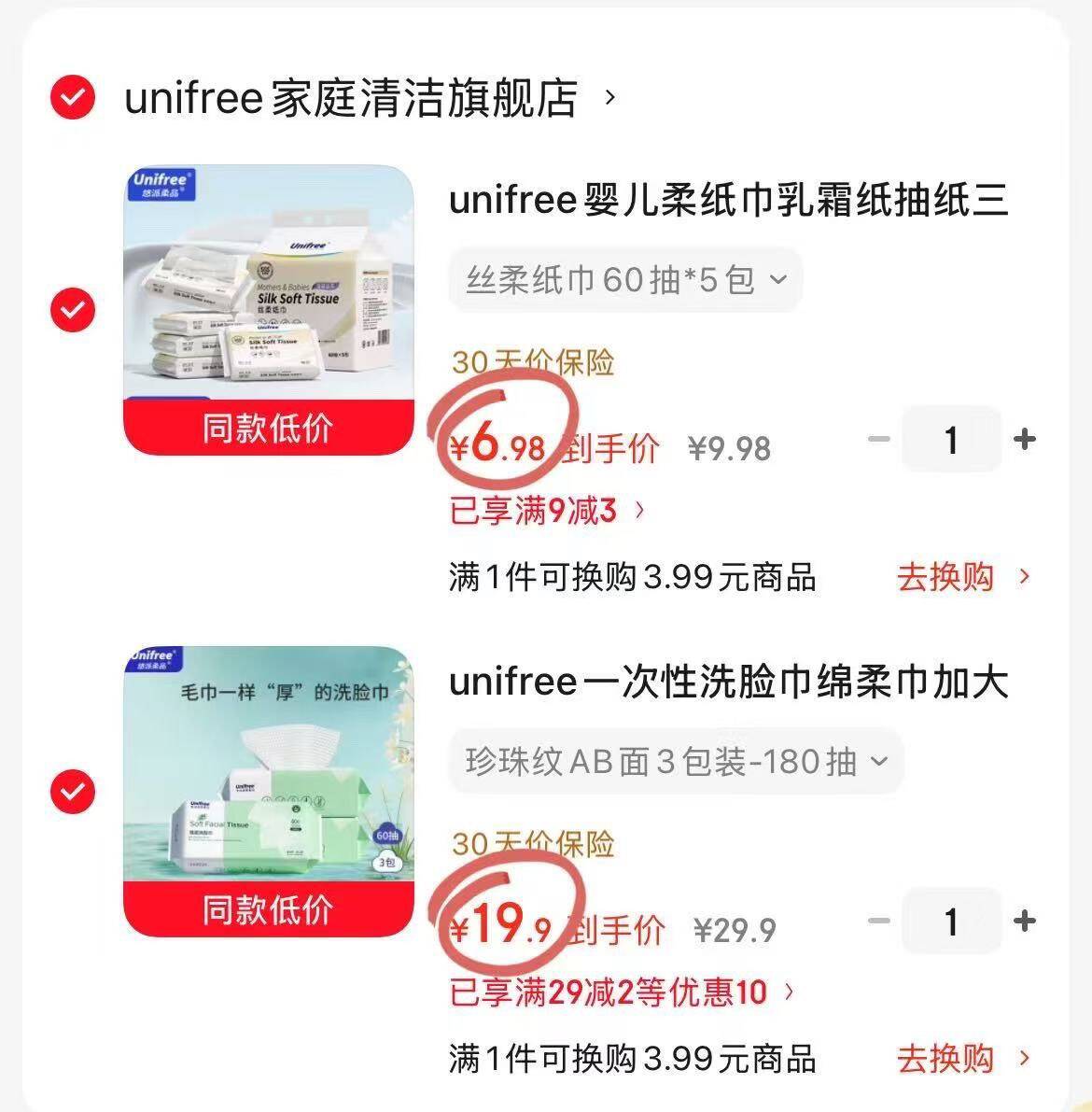Open the 珍珠纹AB面 3包装-180抽 SKU dropdown
This screenshot has width=1092, height=1112.
point(675,761)
